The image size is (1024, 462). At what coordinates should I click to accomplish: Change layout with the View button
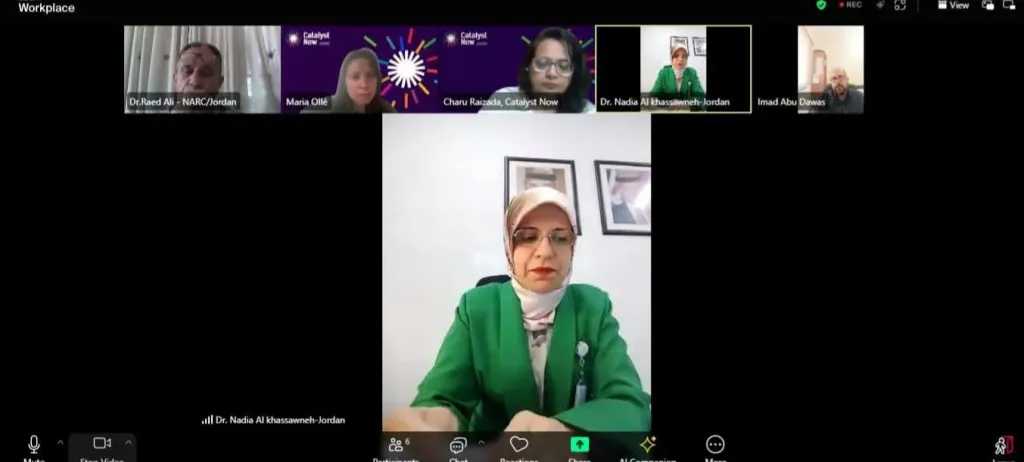click(x=953, y=5)
